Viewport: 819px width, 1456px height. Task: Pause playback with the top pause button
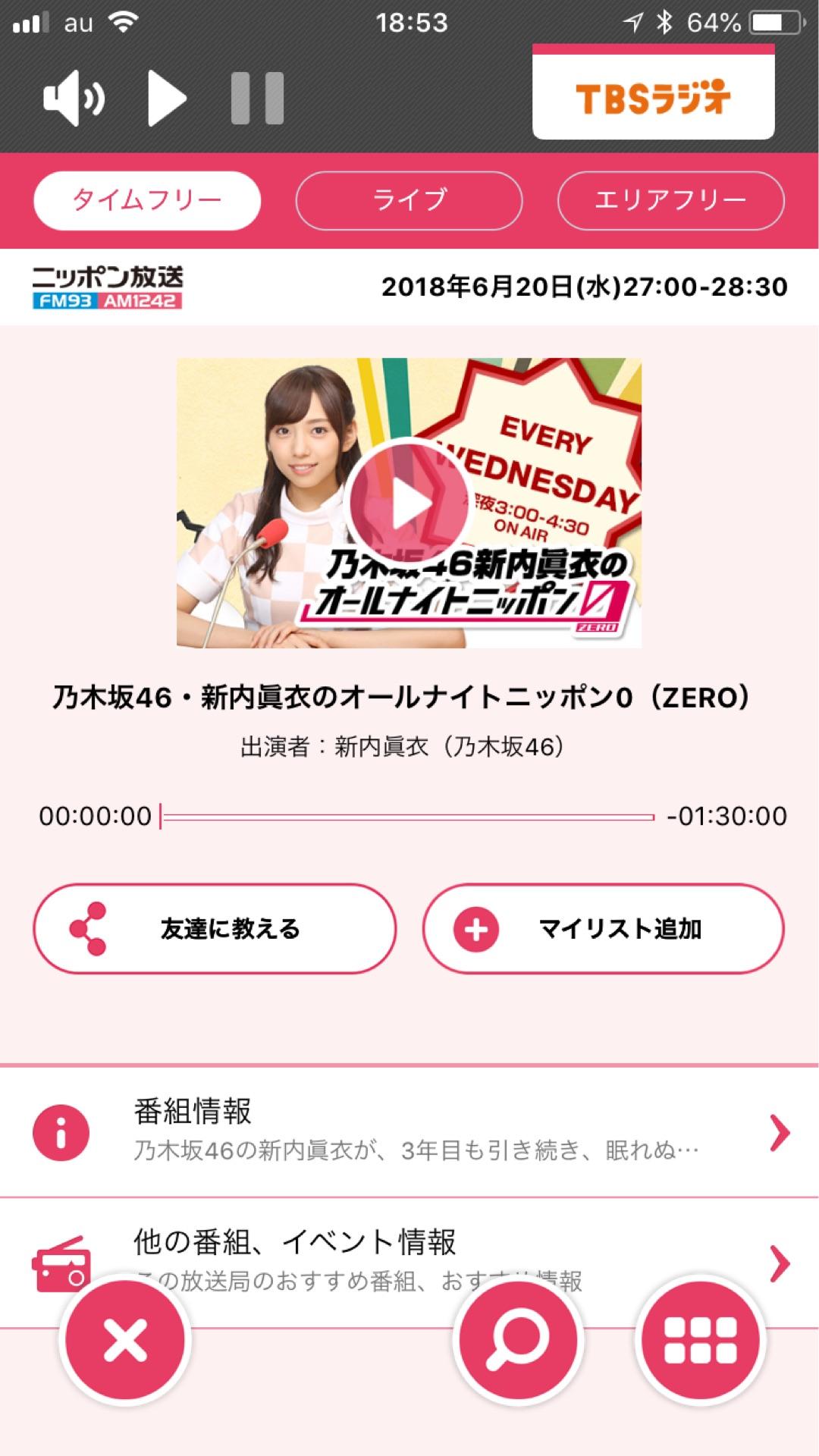point(257,98)
